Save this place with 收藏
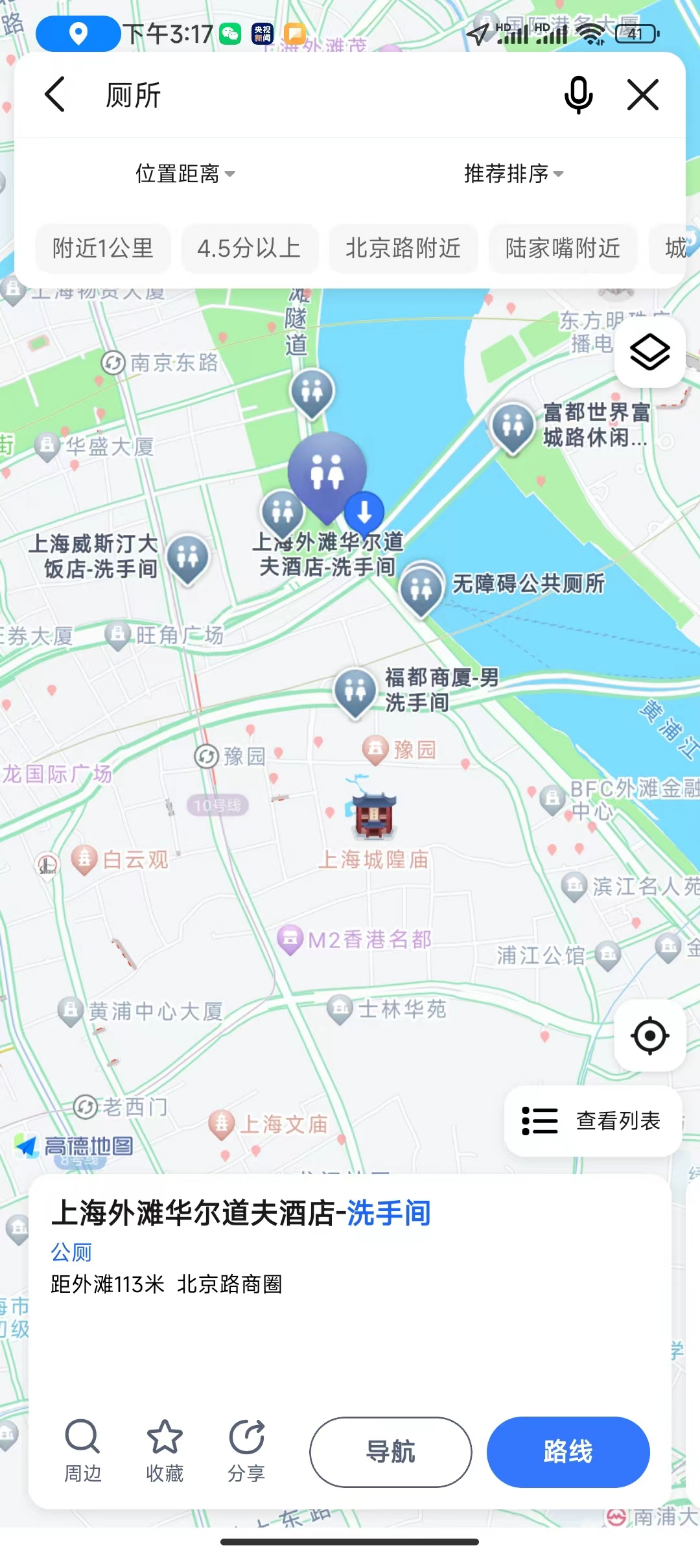This screenshot has width=700, height=1556. coord(165,1450)
